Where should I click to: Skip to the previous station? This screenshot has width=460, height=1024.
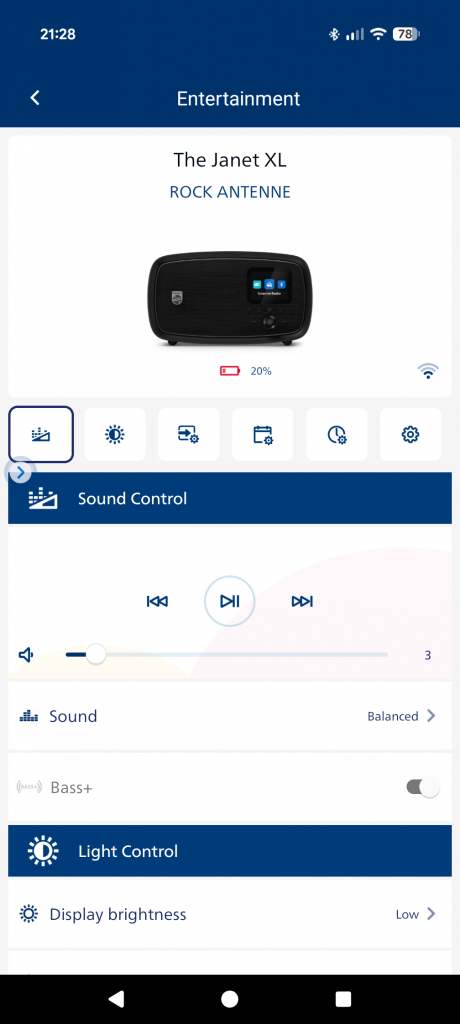(157, 601)
